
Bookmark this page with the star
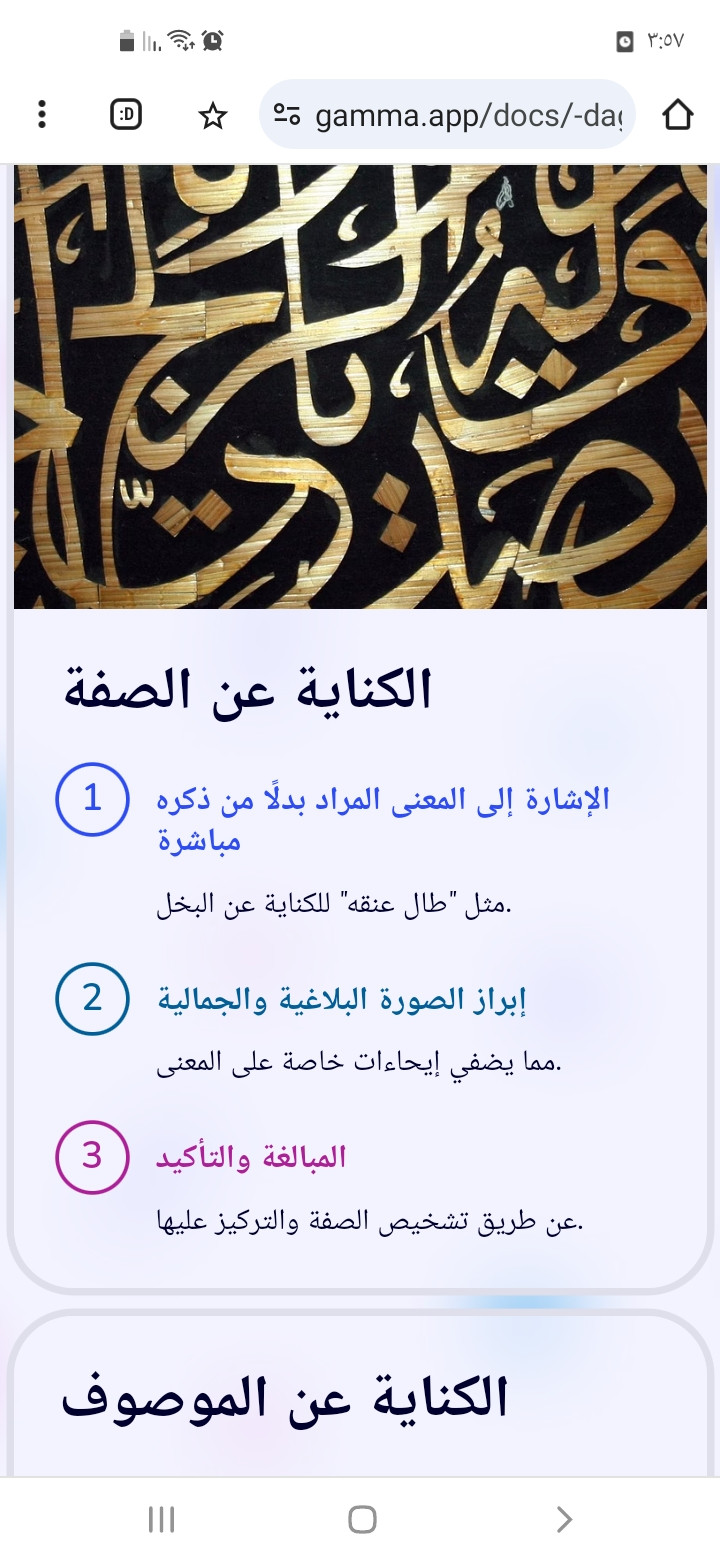[x=212, y=116]
